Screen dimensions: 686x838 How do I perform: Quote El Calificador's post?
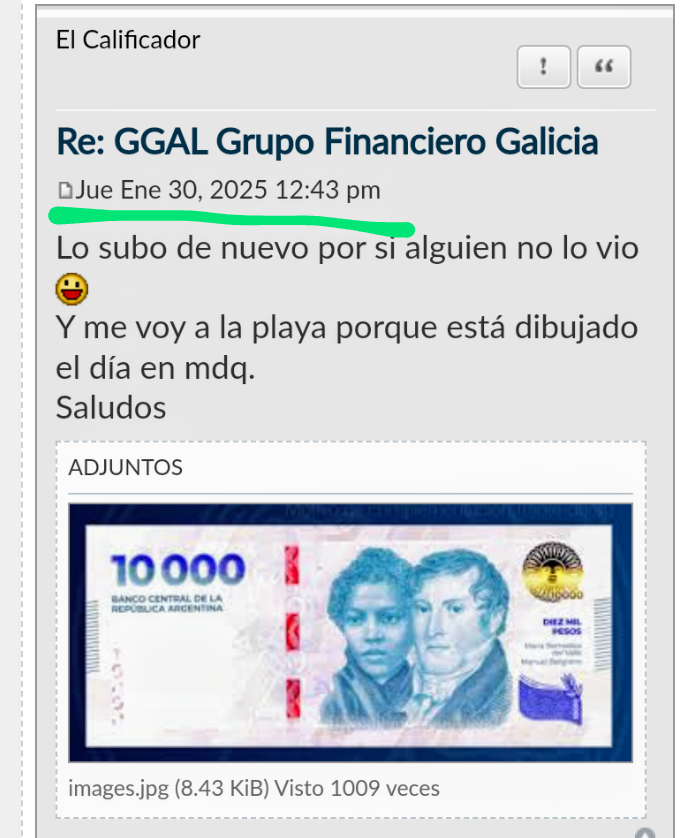[x=604, y=67]
